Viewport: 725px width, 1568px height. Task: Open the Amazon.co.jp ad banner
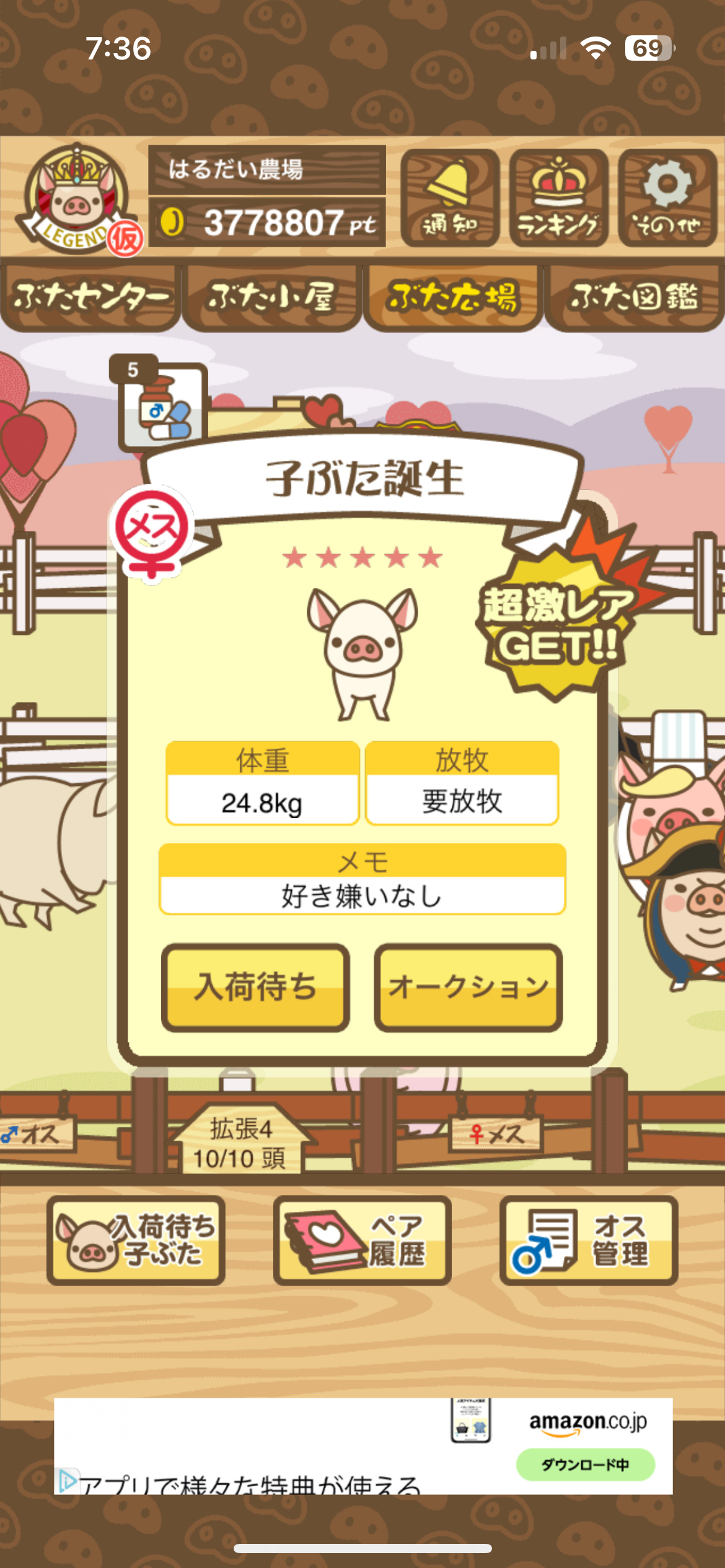363,1445
